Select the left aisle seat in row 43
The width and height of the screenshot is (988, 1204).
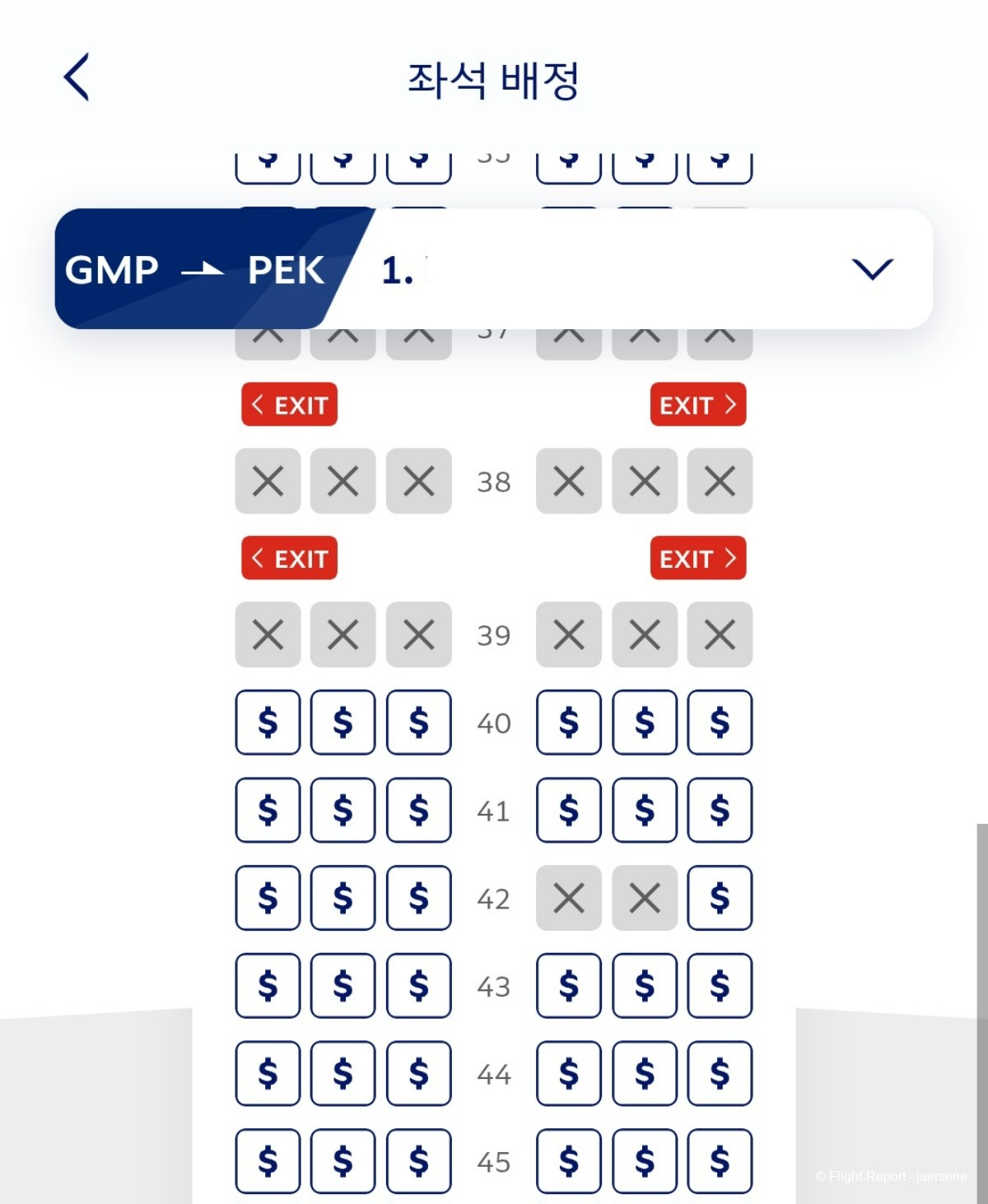coord(418,986)
